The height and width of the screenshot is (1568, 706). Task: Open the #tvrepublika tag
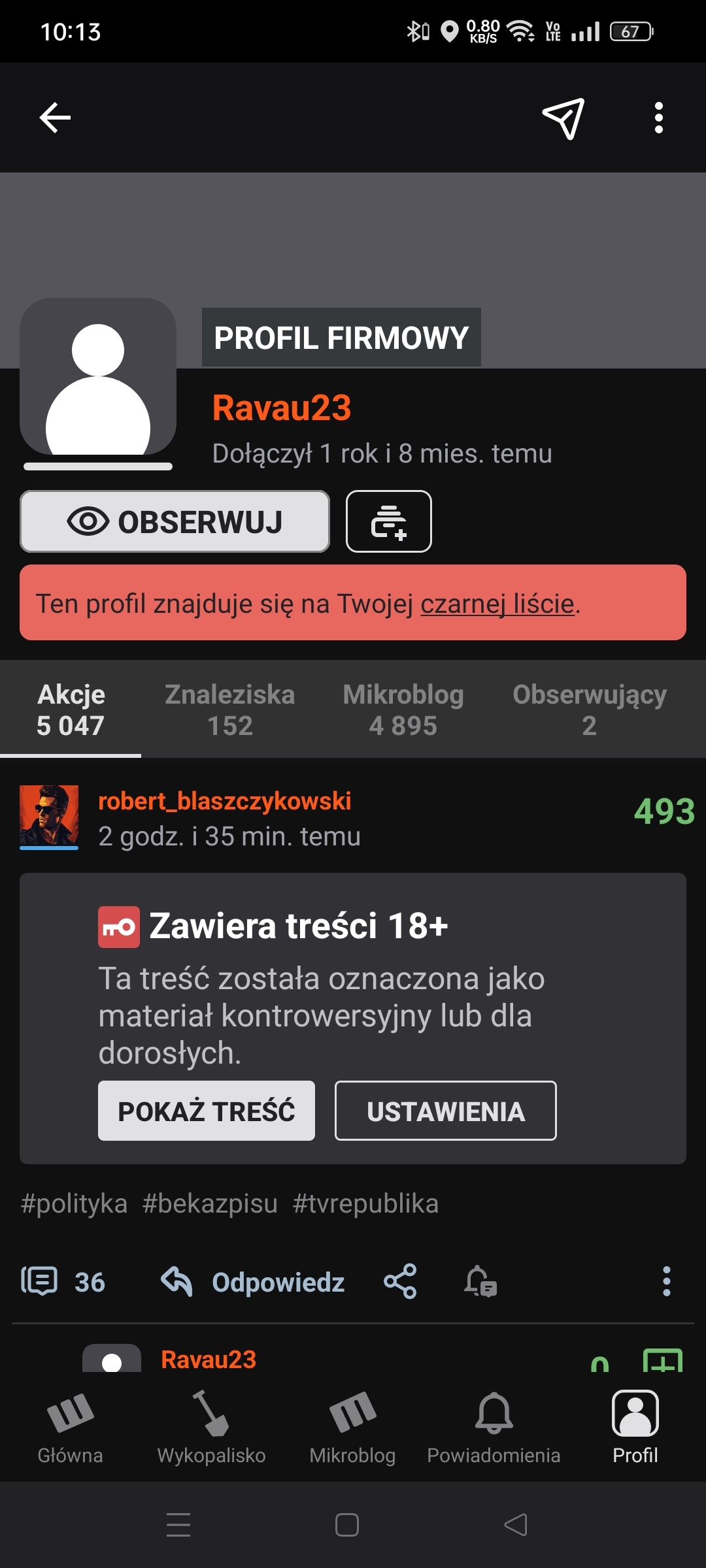click(x=365, y=1203)
